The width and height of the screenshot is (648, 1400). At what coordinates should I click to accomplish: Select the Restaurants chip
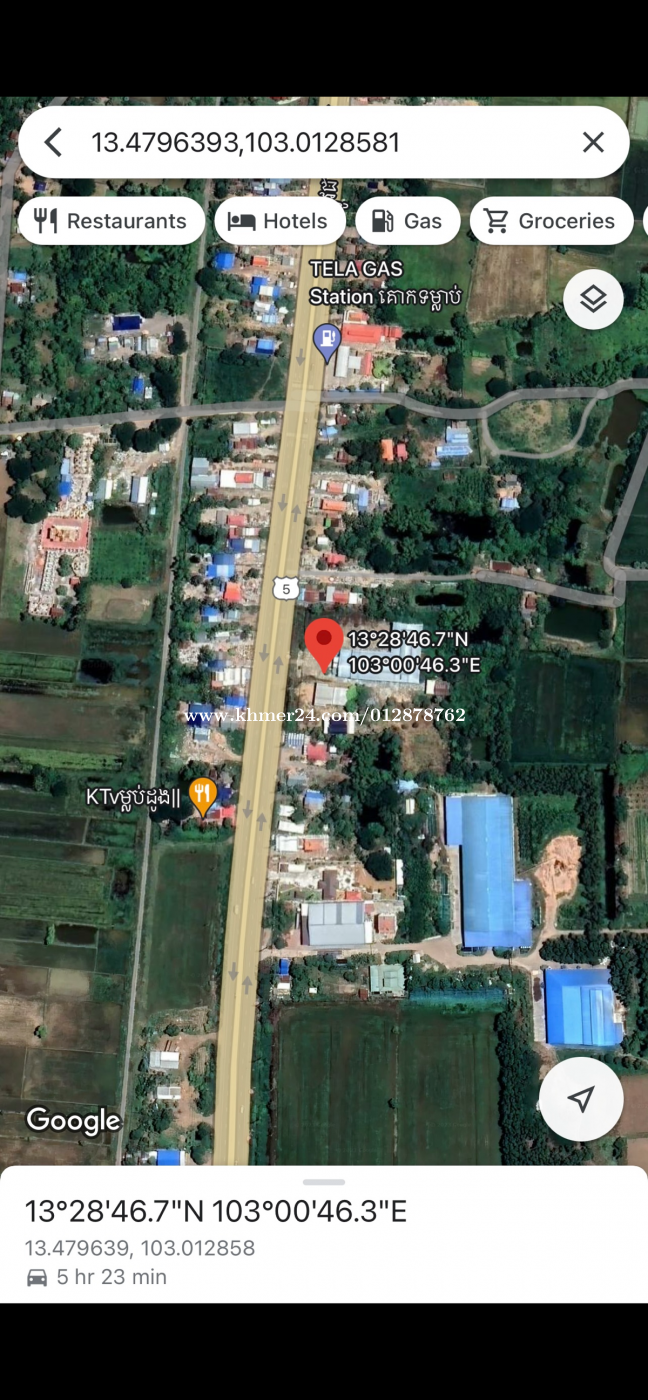(x=111, y=221)
